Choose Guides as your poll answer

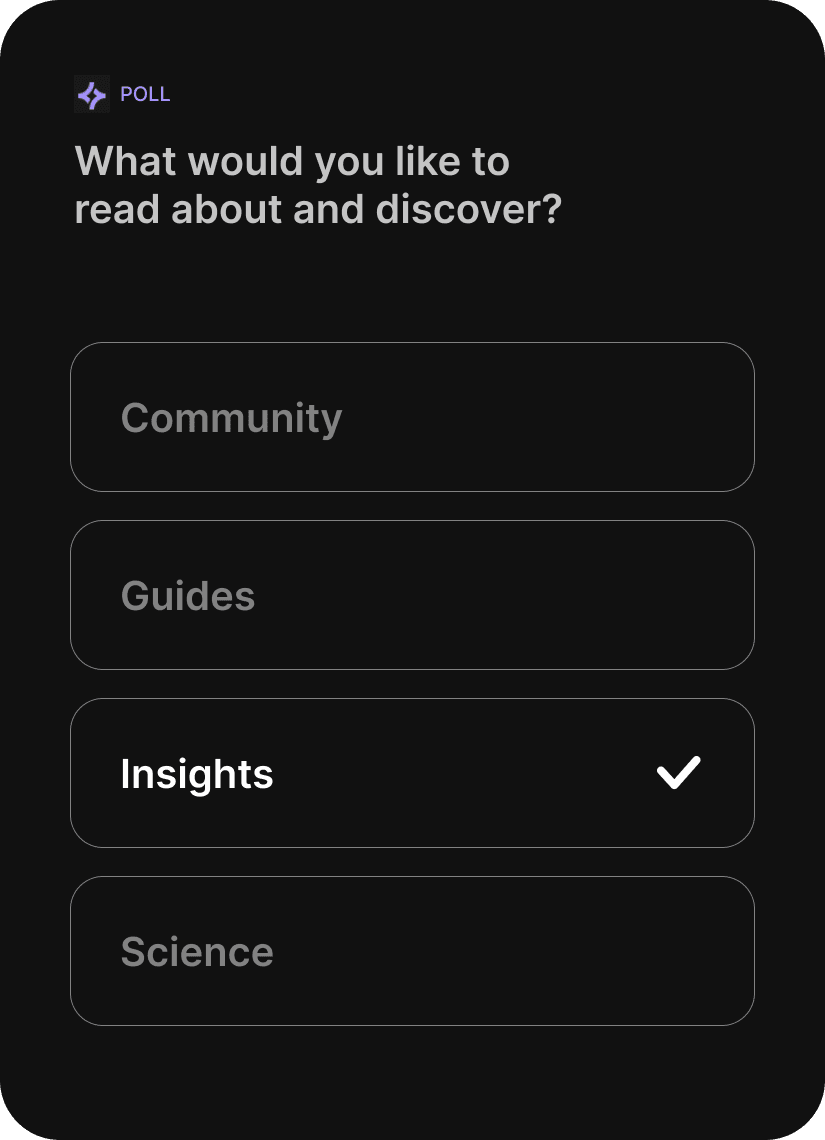[412, 595]
